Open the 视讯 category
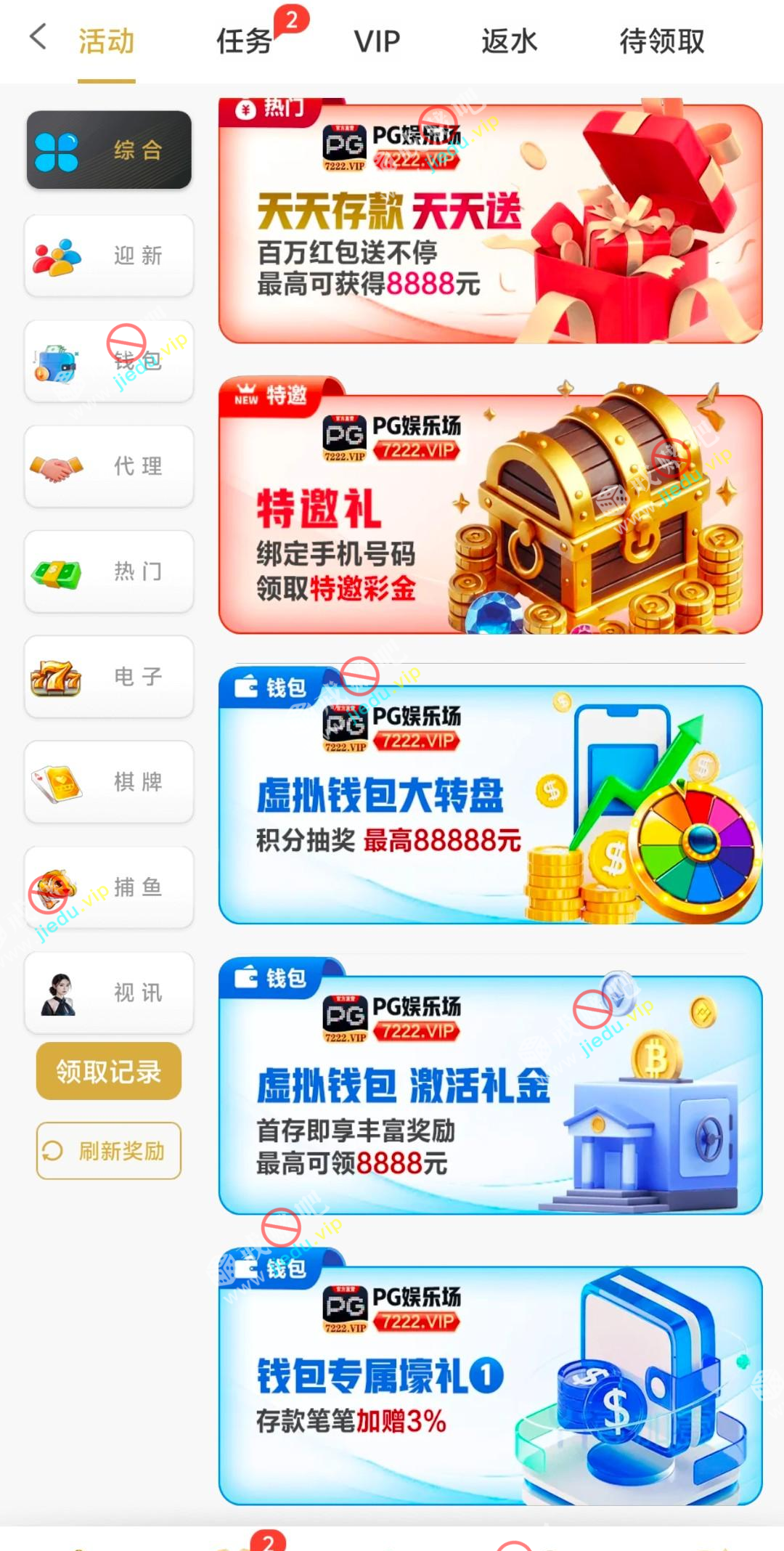Image resolution: width=784 pixels, height=1551 pixels. tap(109, 993)
